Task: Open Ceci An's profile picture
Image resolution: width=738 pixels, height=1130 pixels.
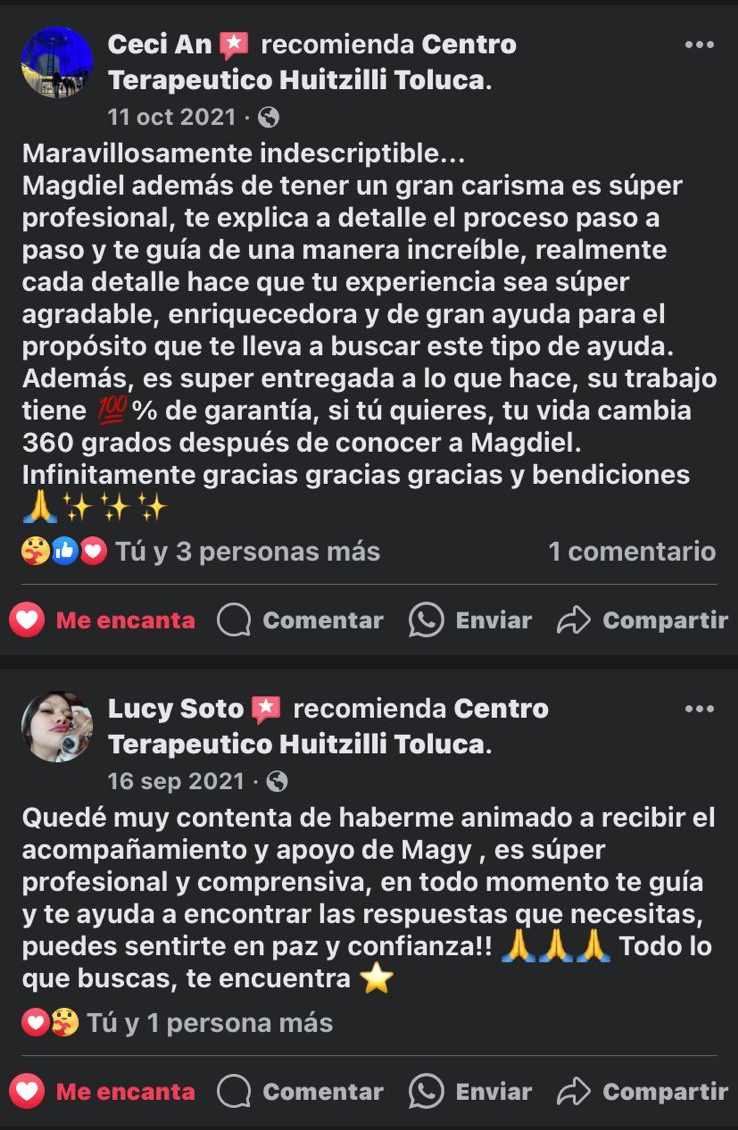Action: 57,62
